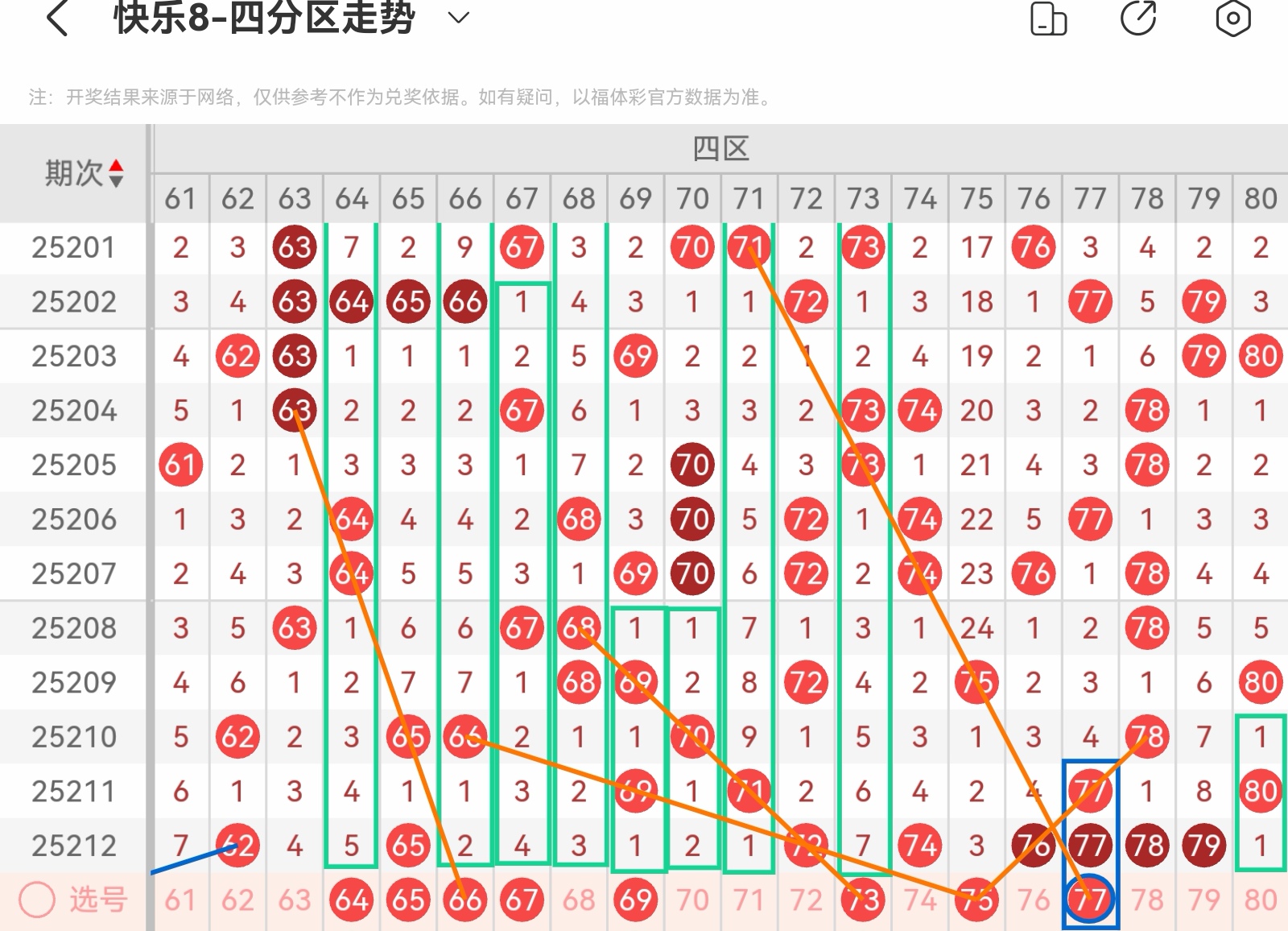This screenshot has height=931, width=1288.
Task: Select number 62 in 选号 row
Action: click(x=237, y=900)
